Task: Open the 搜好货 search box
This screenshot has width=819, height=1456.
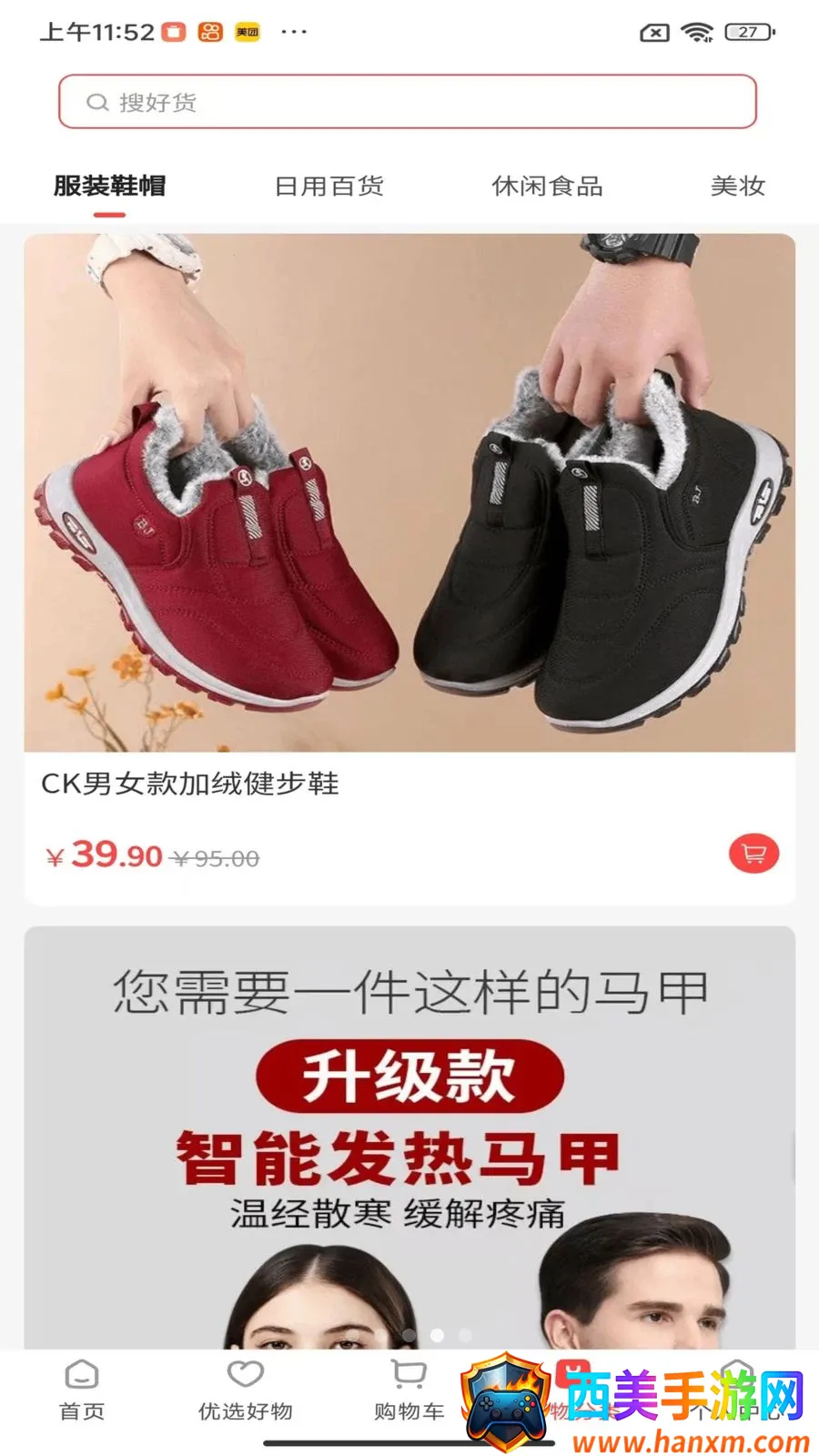Action: coord(408,101)
